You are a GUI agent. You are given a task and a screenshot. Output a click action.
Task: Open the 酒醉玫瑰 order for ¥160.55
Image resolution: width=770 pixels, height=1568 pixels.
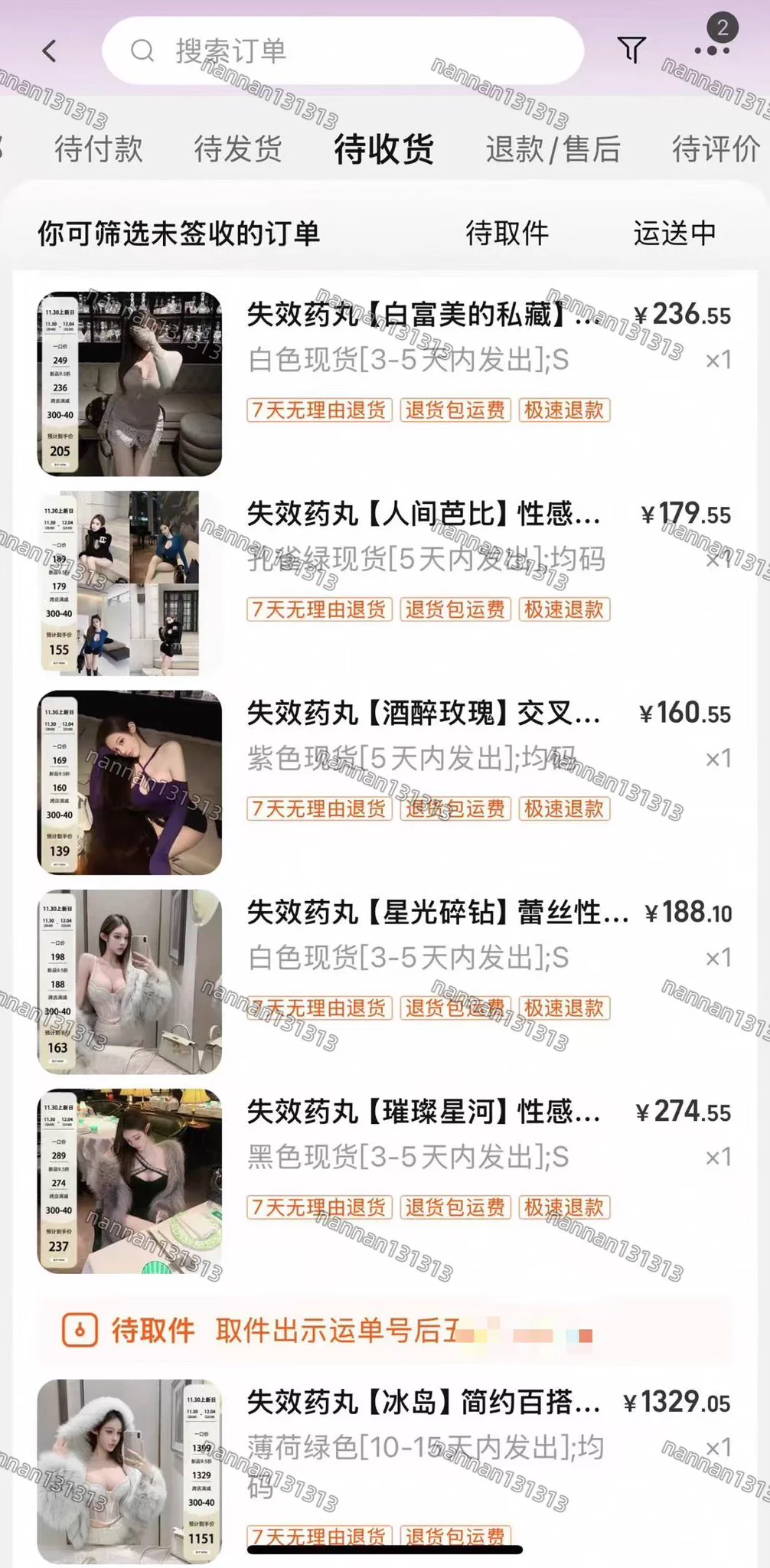[423, 713]
